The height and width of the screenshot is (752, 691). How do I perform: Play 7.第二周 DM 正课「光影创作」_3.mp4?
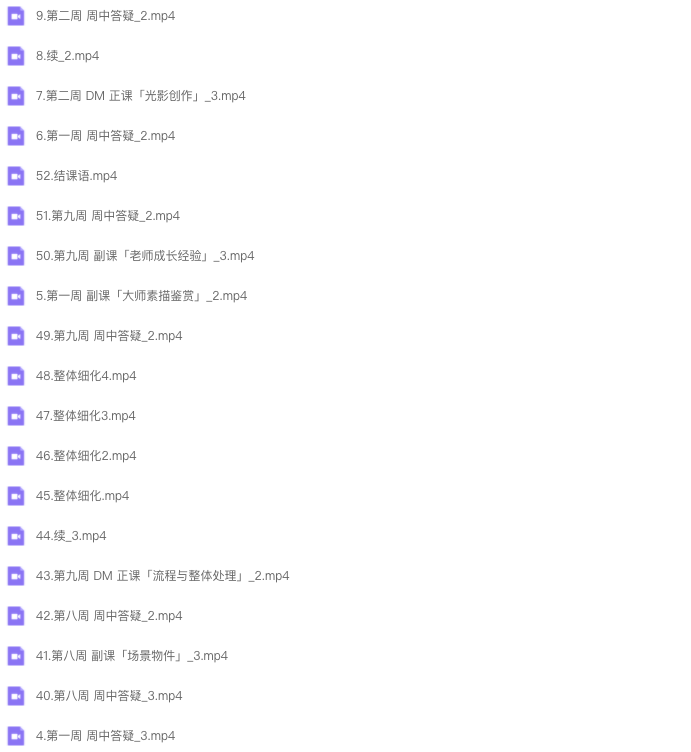coord(140,96)
